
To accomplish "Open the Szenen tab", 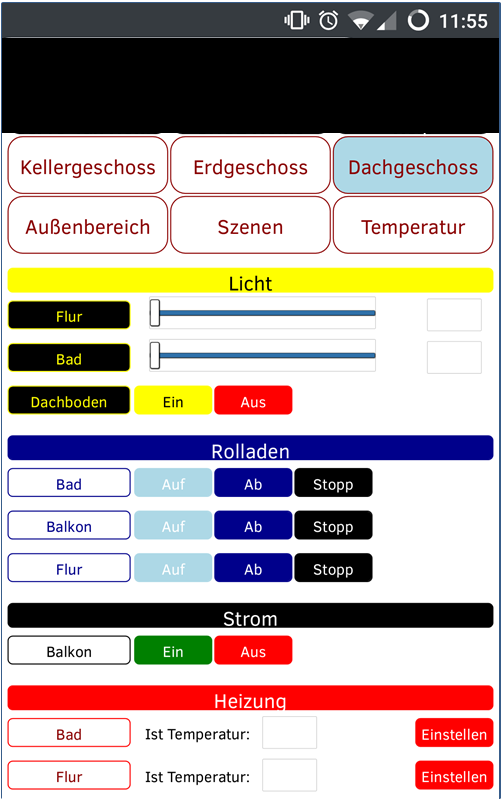I will [250, 225].
